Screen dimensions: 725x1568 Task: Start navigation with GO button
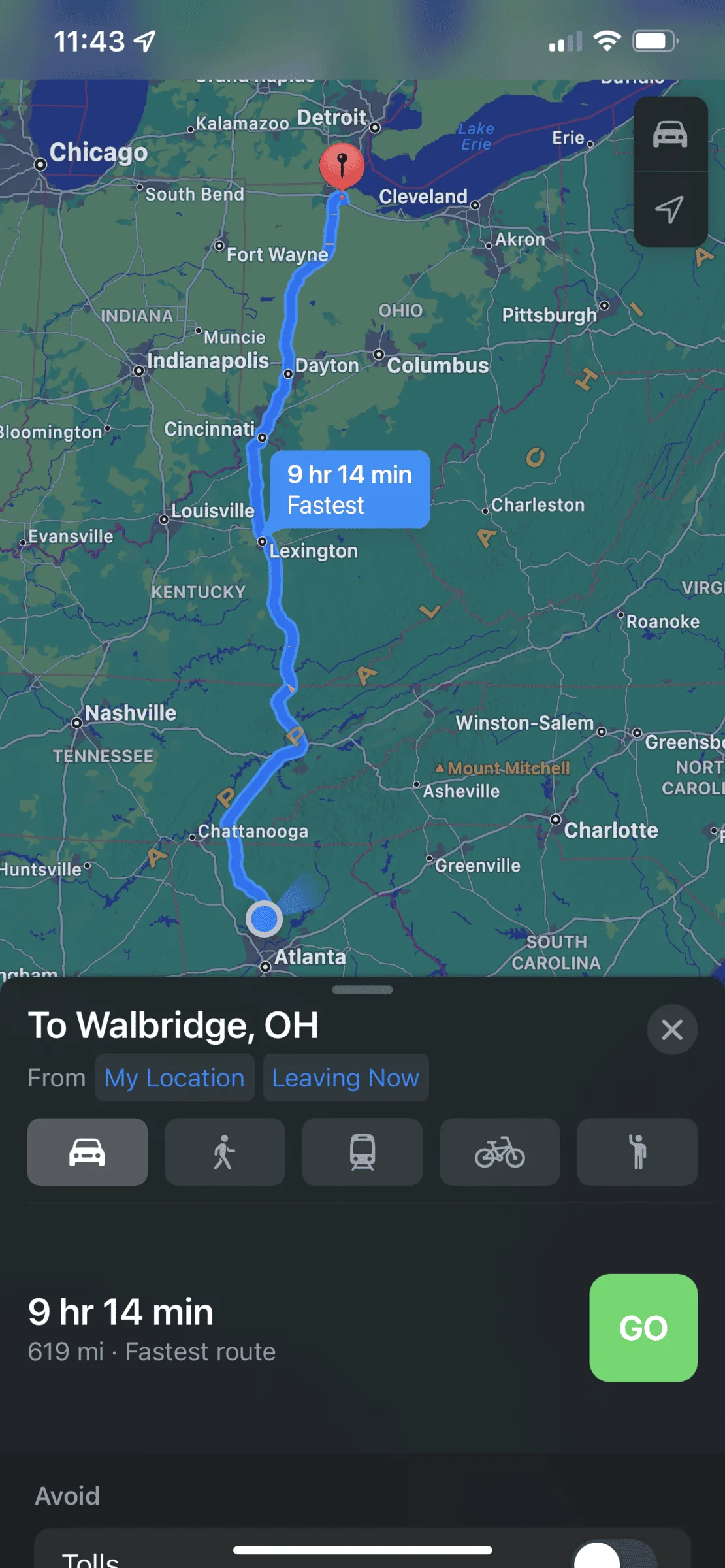pyautogui.click(x=643, y=1328)
